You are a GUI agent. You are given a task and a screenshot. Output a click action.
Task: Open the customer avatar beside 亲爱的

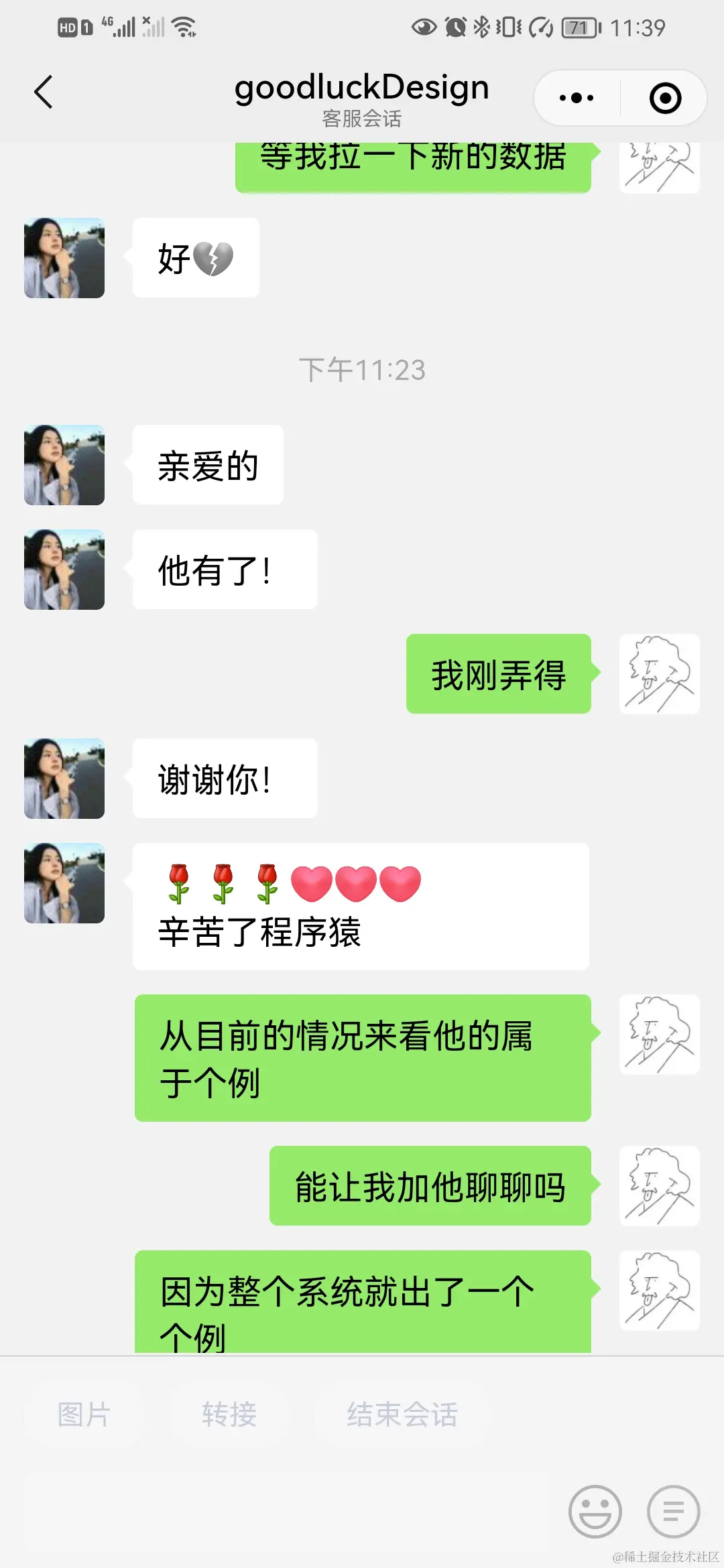[64, 465]
